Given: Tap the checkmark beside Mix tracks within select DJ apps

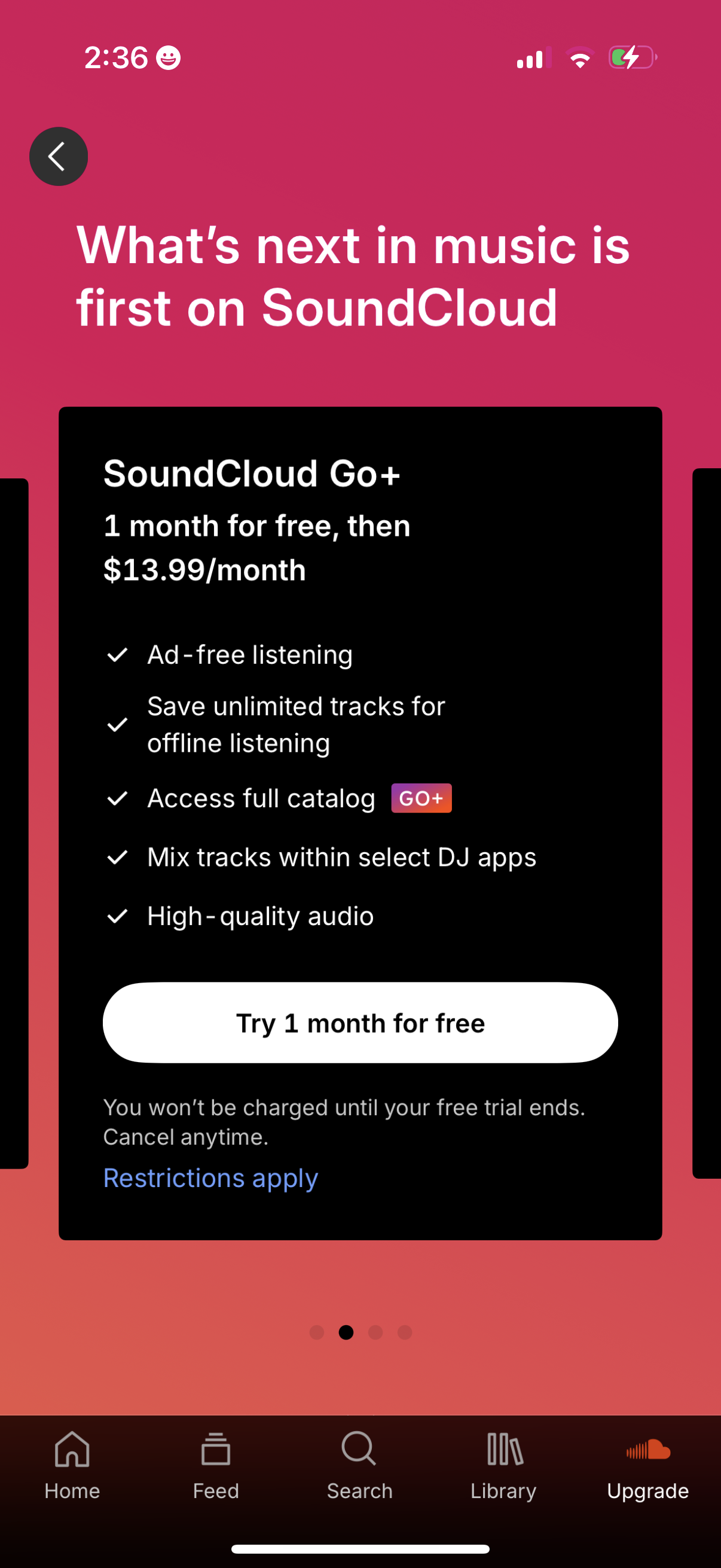Looking at the screenshot, I should 118,857.
